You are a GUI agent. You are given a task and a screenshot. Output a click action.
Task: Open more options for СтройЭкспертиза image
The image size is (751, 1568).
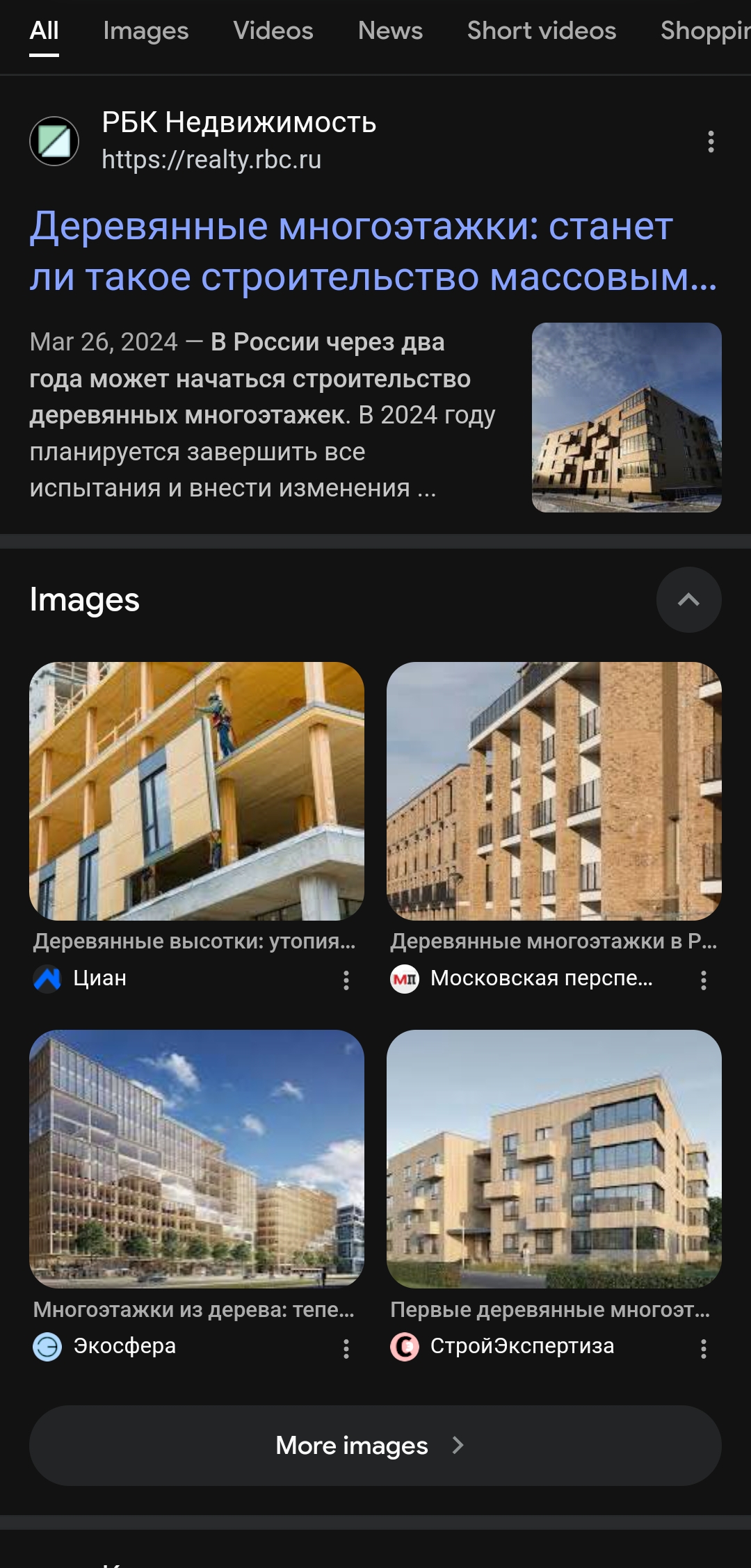click(x=704, y=1349)
